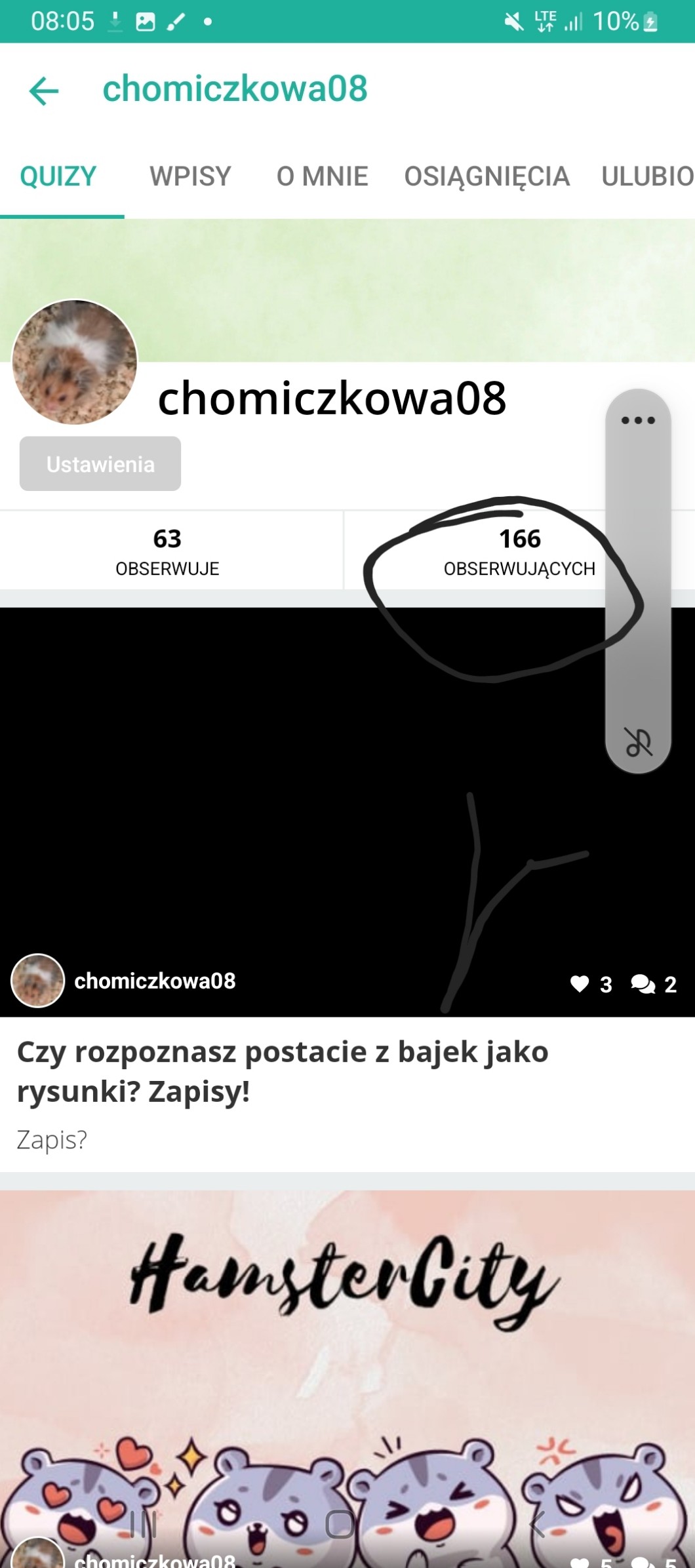Screen dimensions: 695x1568
Task: Switch to the WPISY tab
Action: [x=190, y=177]
